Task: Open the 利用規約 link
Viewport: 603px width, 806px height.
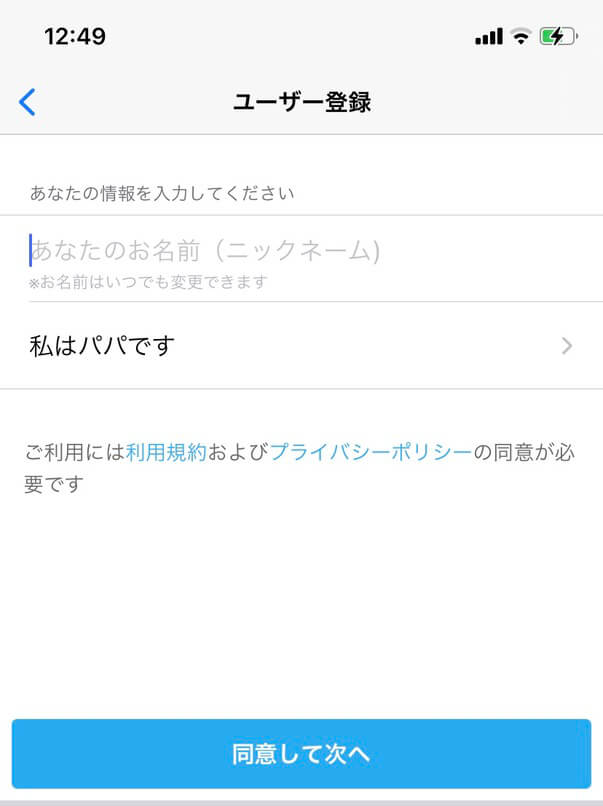Action: pos(166,452)
